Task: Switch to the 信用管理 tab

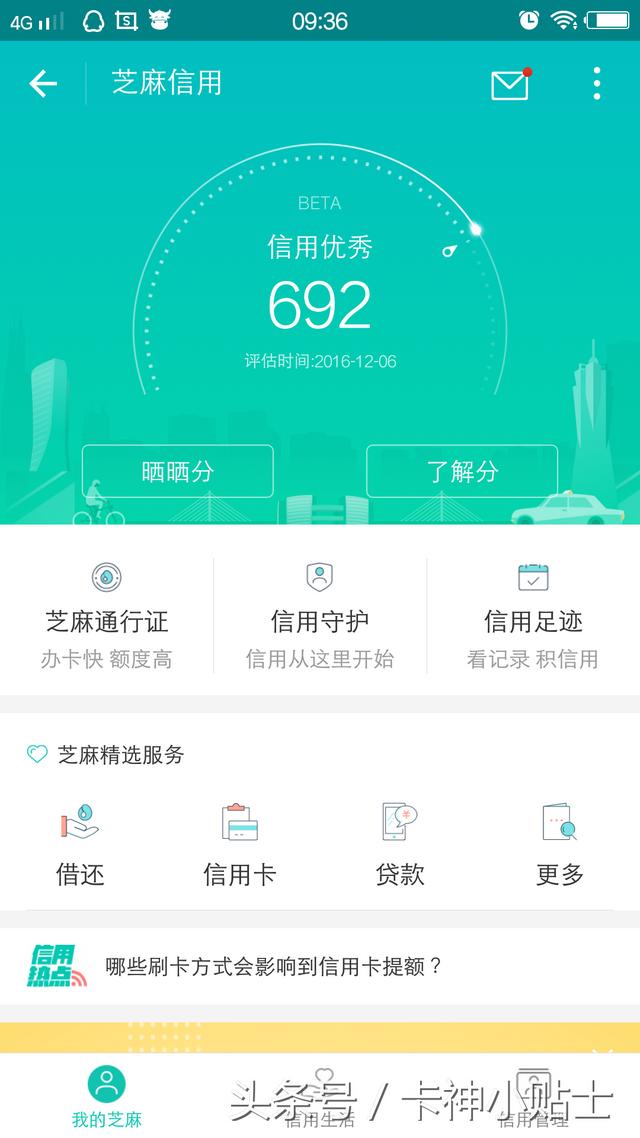Action: (533, 1096)
